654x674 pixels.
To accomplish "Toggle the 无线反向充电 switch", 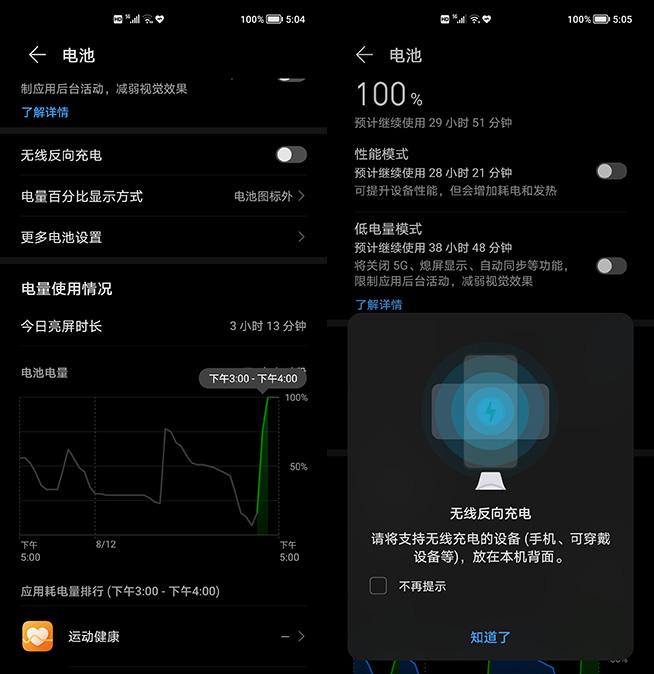I will pyautogui.click(x=291, y=155).
